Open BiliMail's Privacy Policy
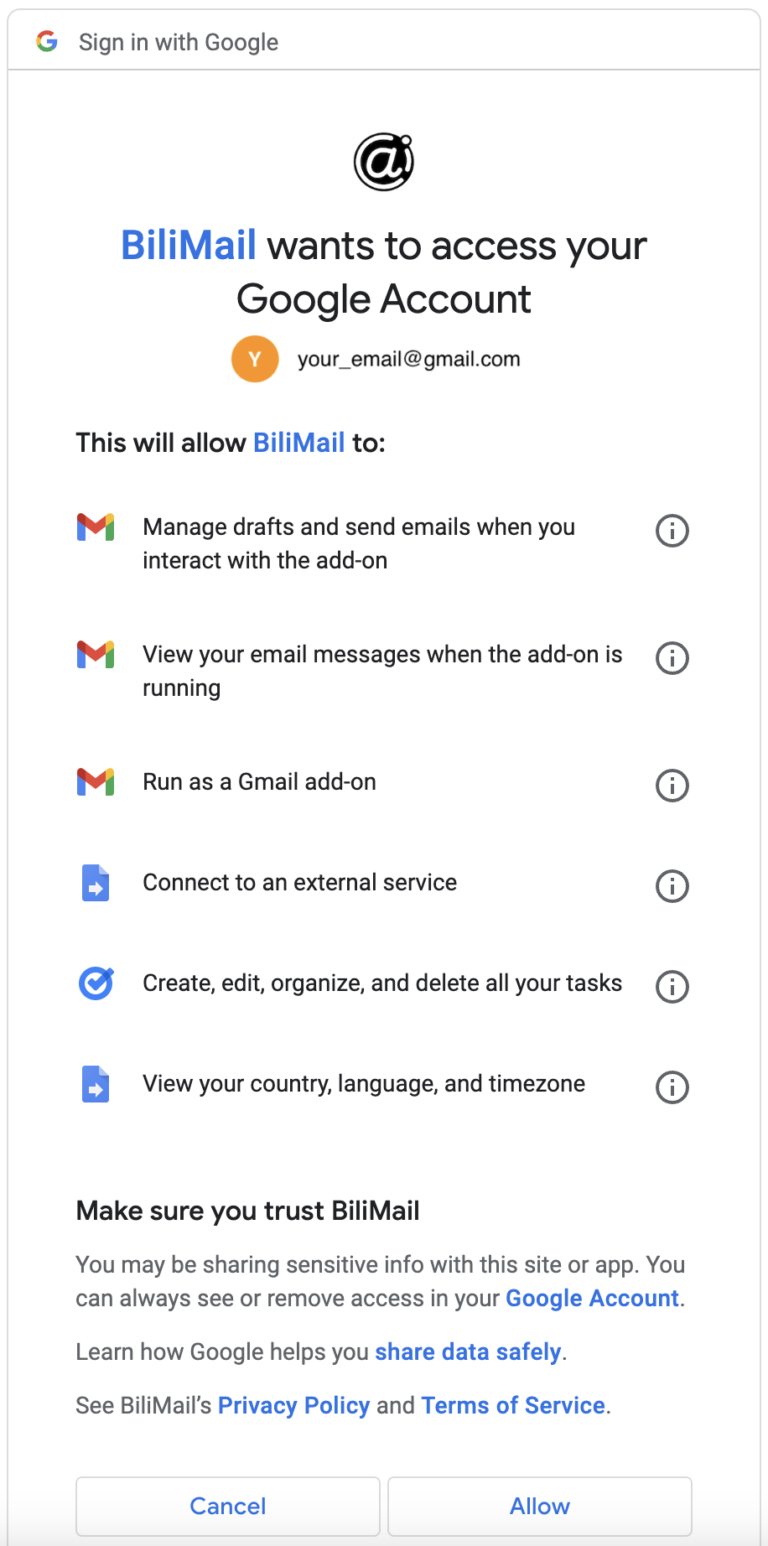Screen dimensions: 768x1546 point(293,1405)
